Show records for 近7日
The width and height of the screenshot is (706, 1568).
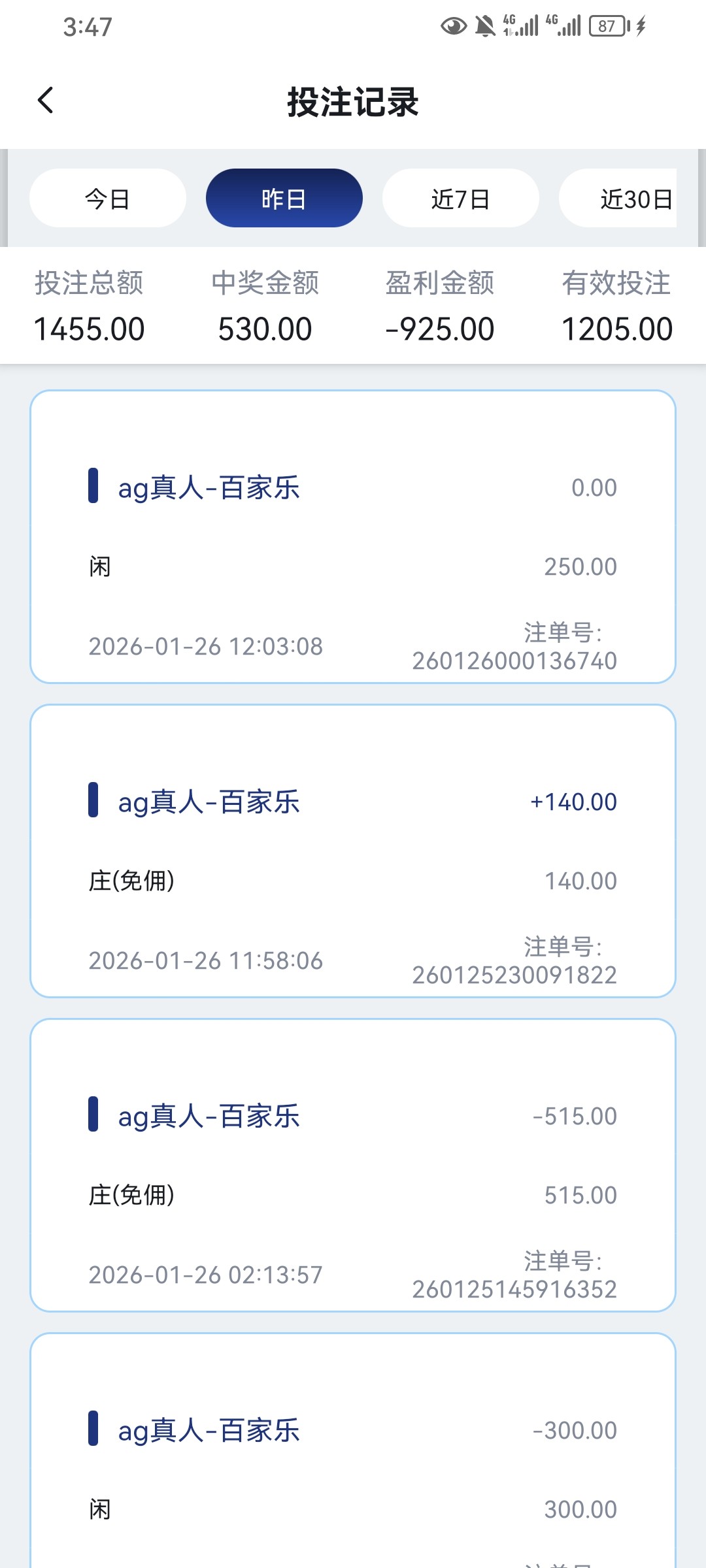click(461, 198)
